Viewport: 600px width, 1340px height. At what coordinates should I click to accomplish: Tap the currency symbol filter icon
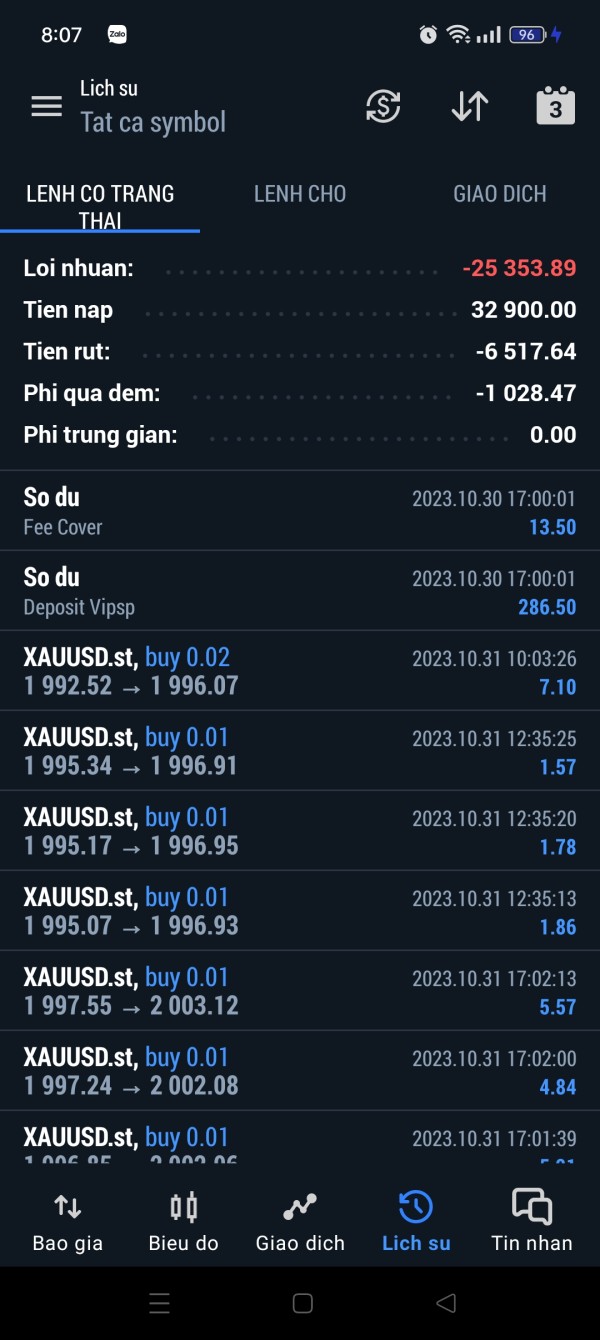(x=383, y=106)
